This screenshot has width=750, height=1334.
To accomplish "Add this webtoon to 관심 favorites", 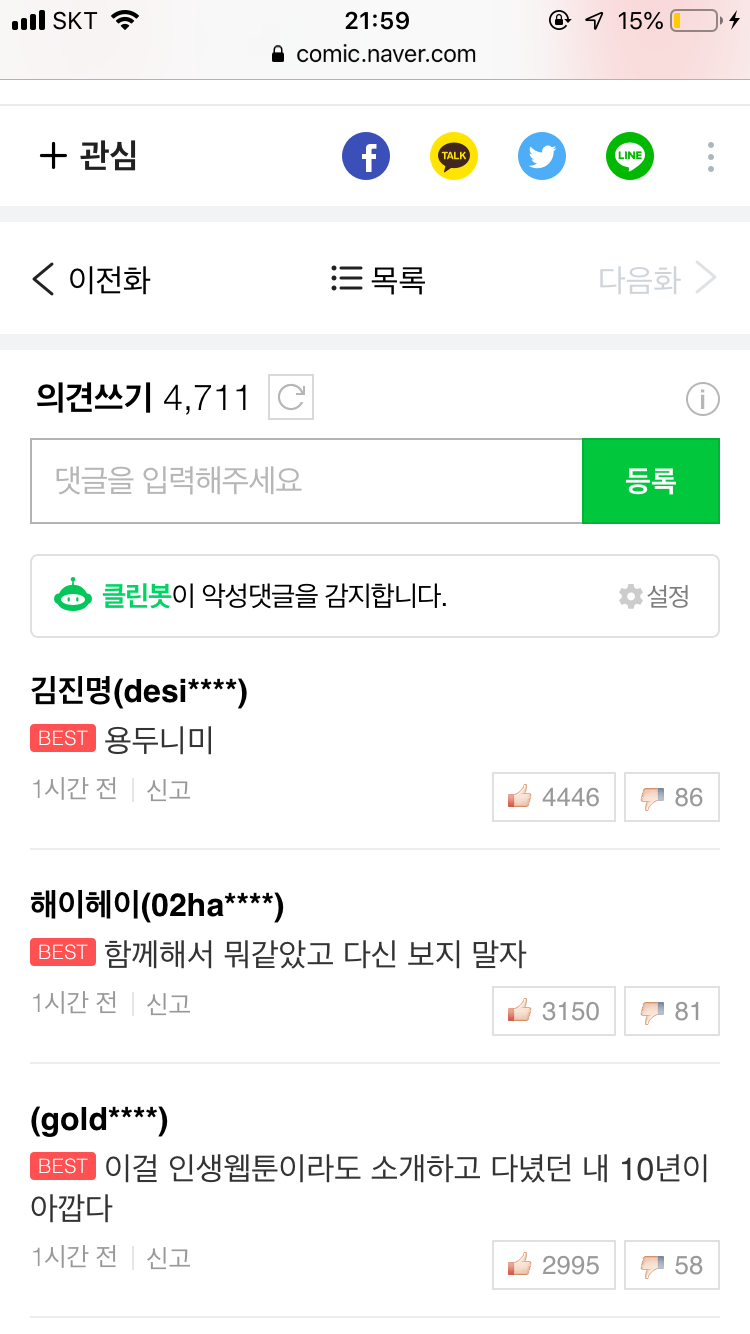I will [88, 157].
